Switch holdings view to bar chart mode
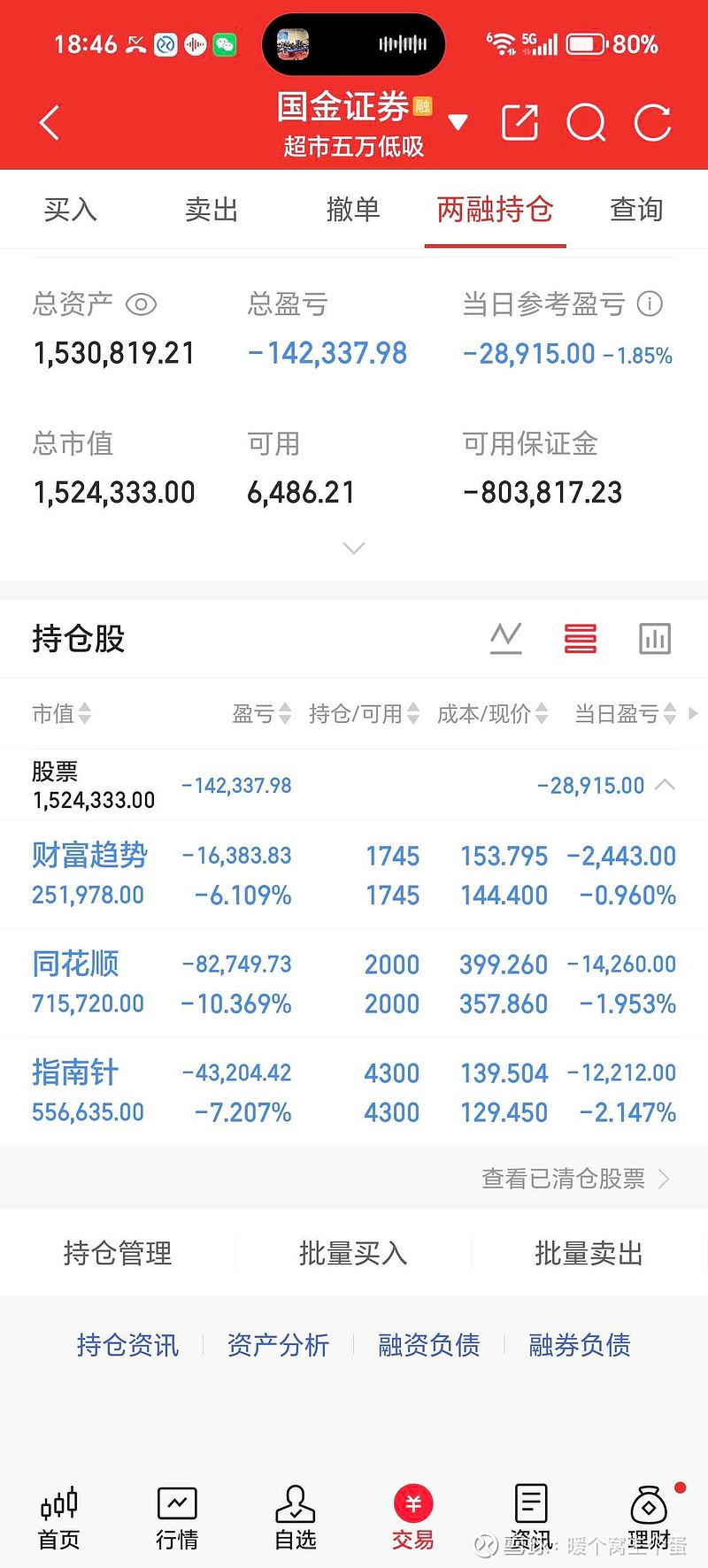The width and height of the screenshot is (708, 1568). click(655, 638)
